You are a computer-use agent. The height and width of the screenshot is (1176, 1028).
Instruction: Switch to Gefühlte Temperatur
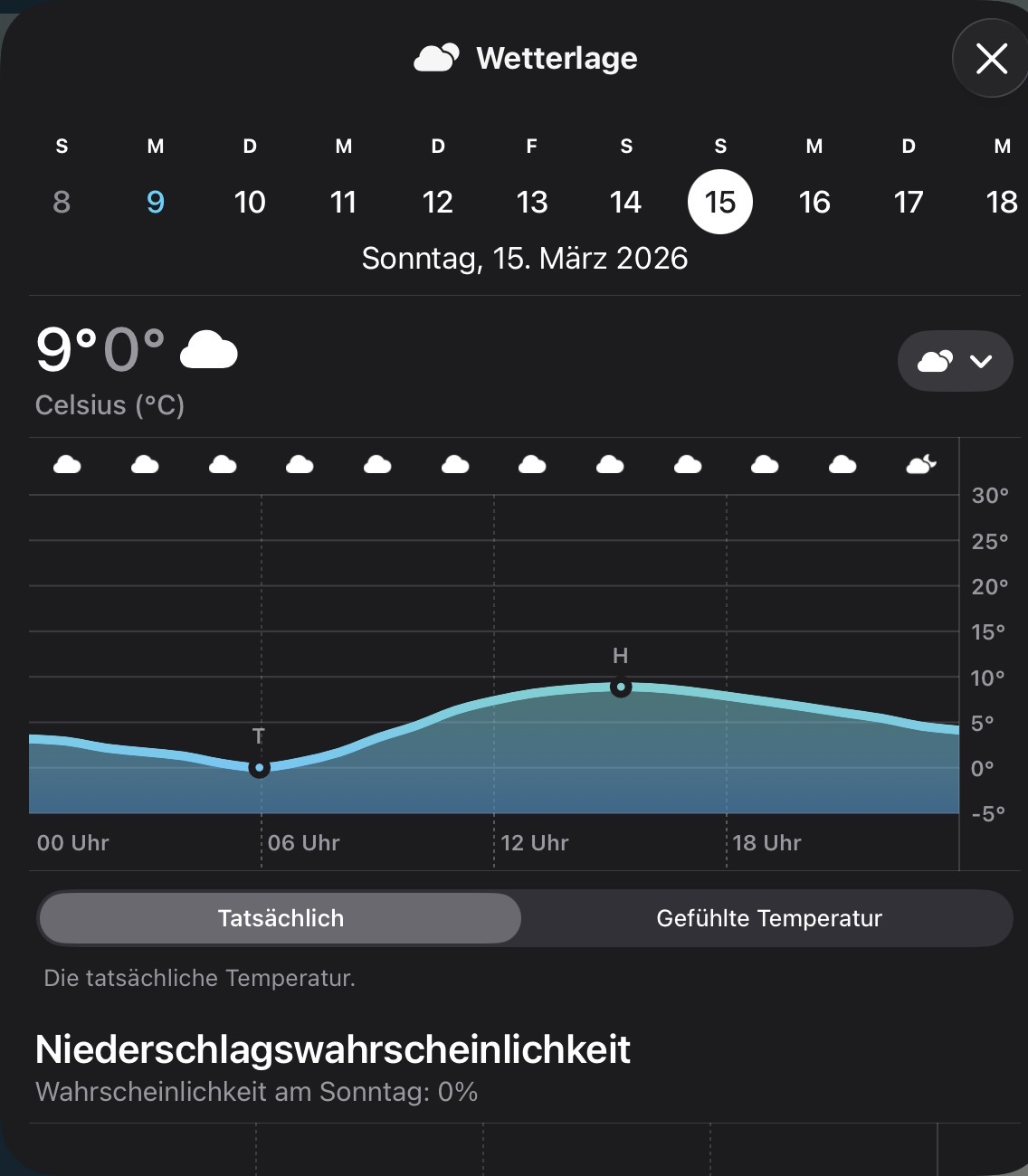click(768, 918)
